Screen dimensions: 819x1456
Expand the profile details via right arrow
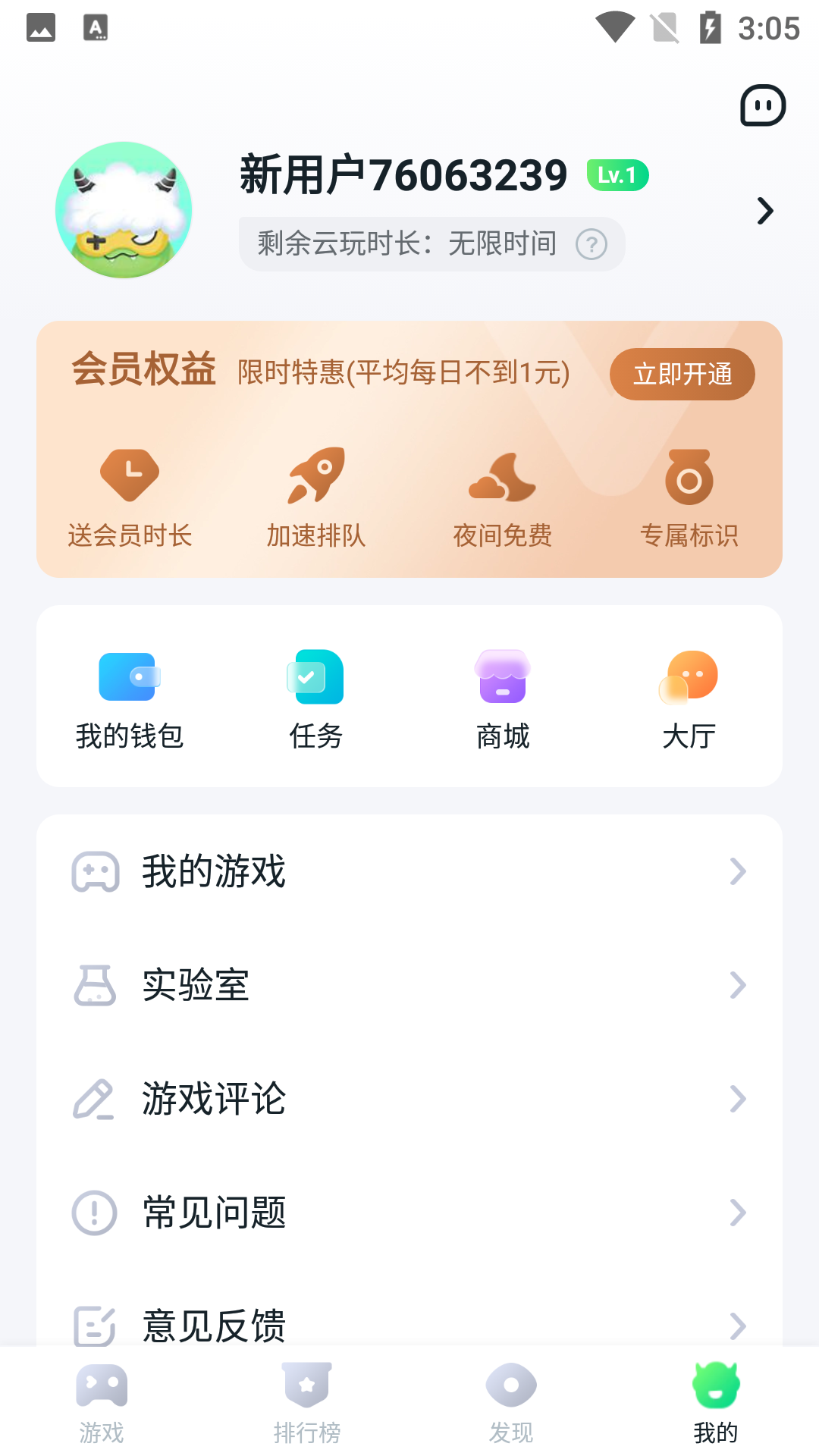tap(764, 210)
